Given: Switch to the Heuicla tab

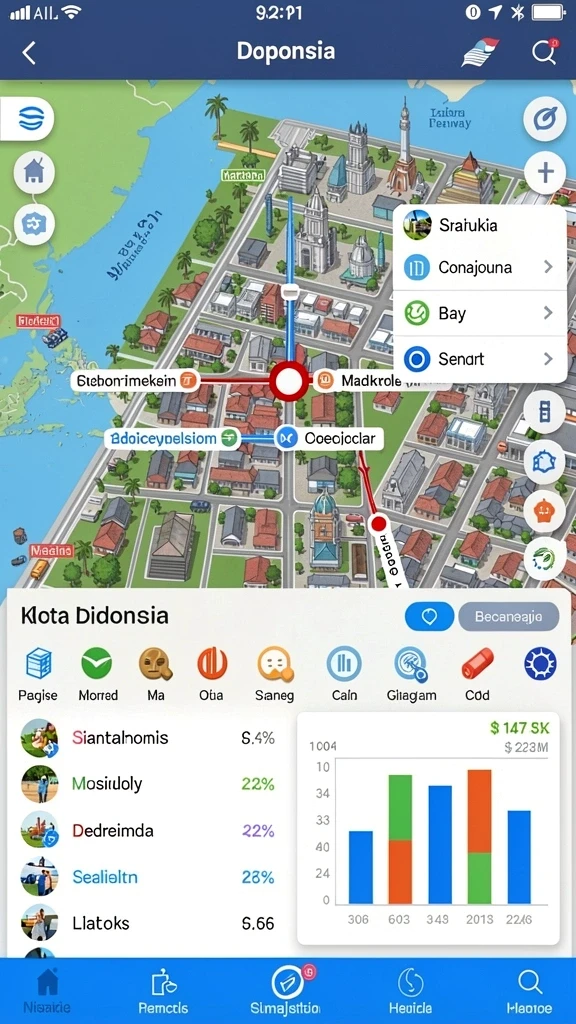Looking at the screenshot, I should (x=410, y=991).
